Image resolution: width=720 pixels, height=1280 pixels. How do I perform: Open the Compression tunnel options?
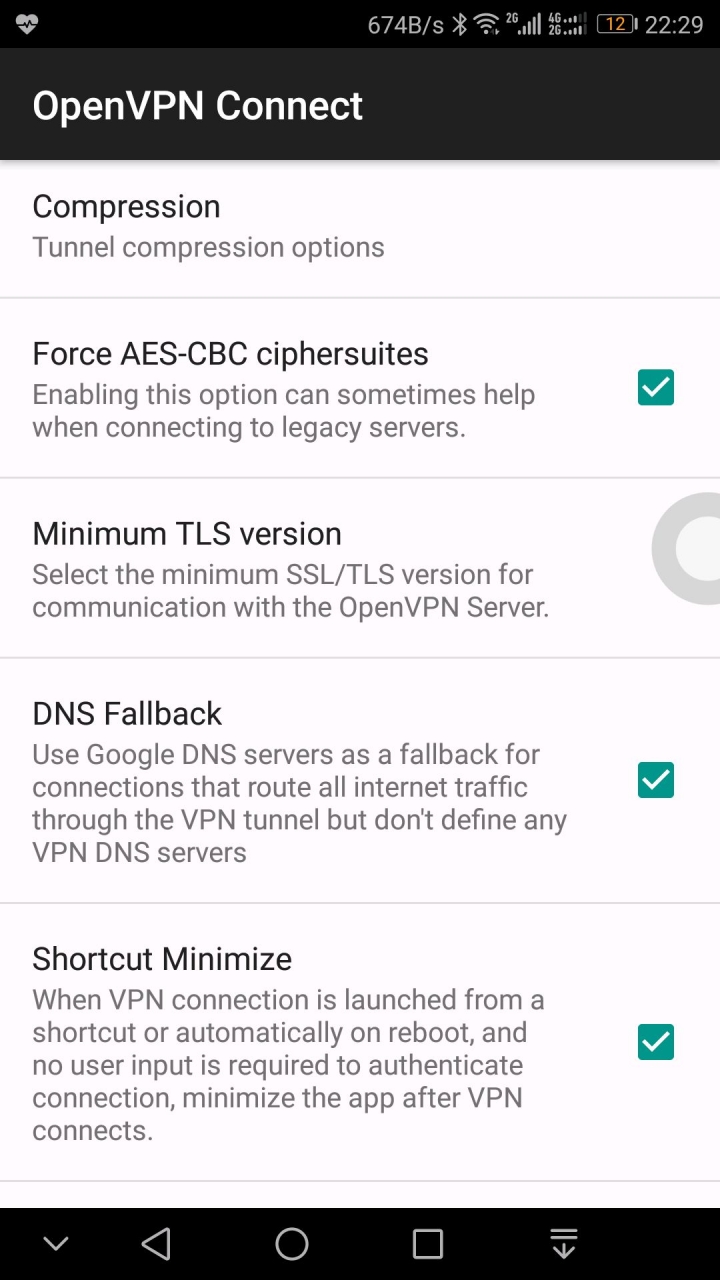pos(300,225)
